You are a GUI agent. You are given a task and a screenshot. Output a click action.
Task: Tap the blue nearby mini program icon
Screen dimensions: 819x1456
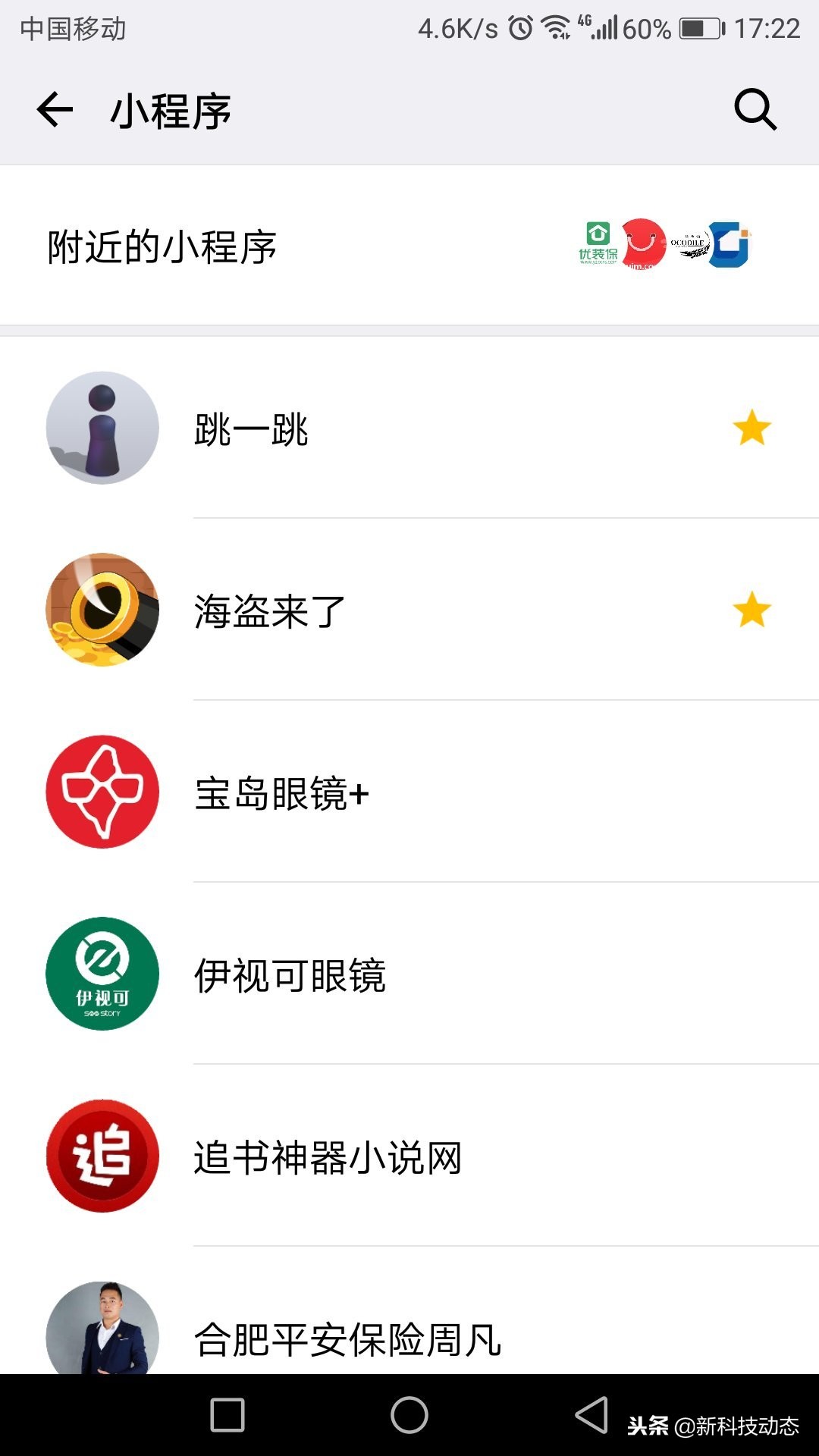point(729,244)
